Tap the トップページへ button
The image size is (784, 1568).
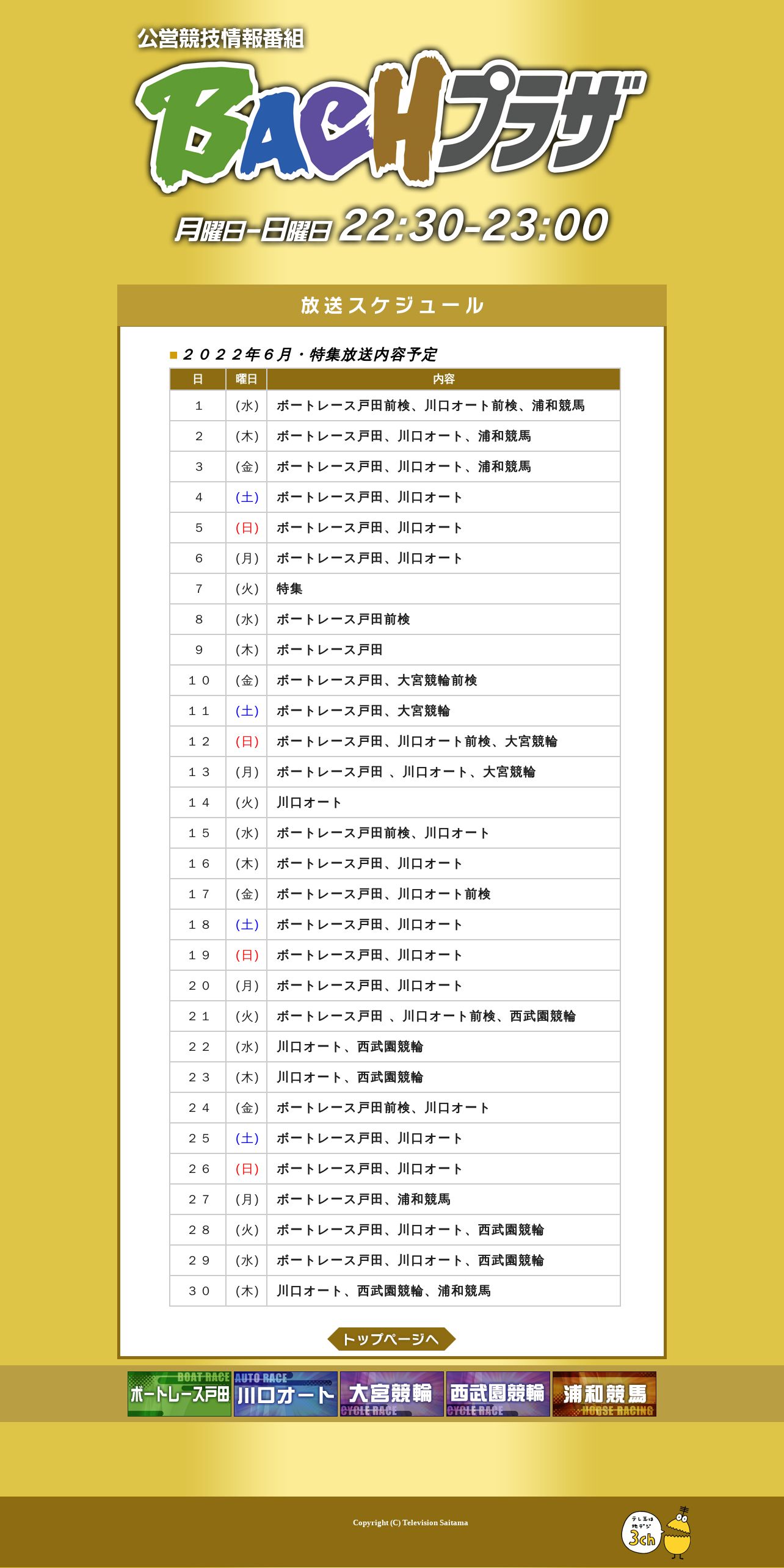pos(391,1339)
